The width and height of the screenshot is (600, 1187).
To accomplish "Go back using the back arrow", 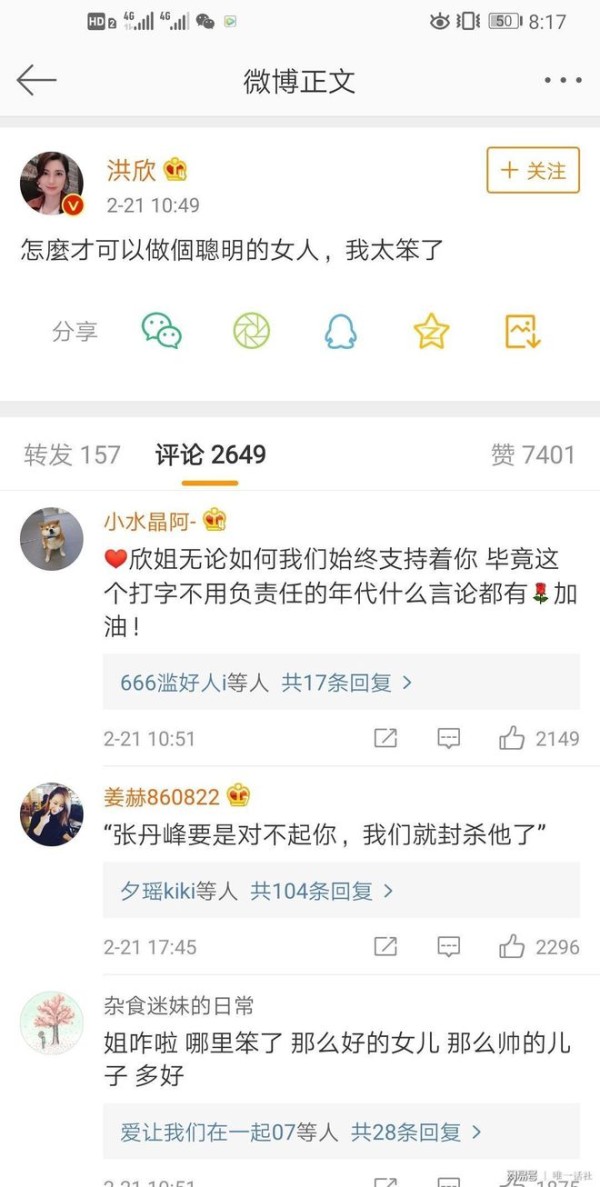I will (x=36, y=80).
